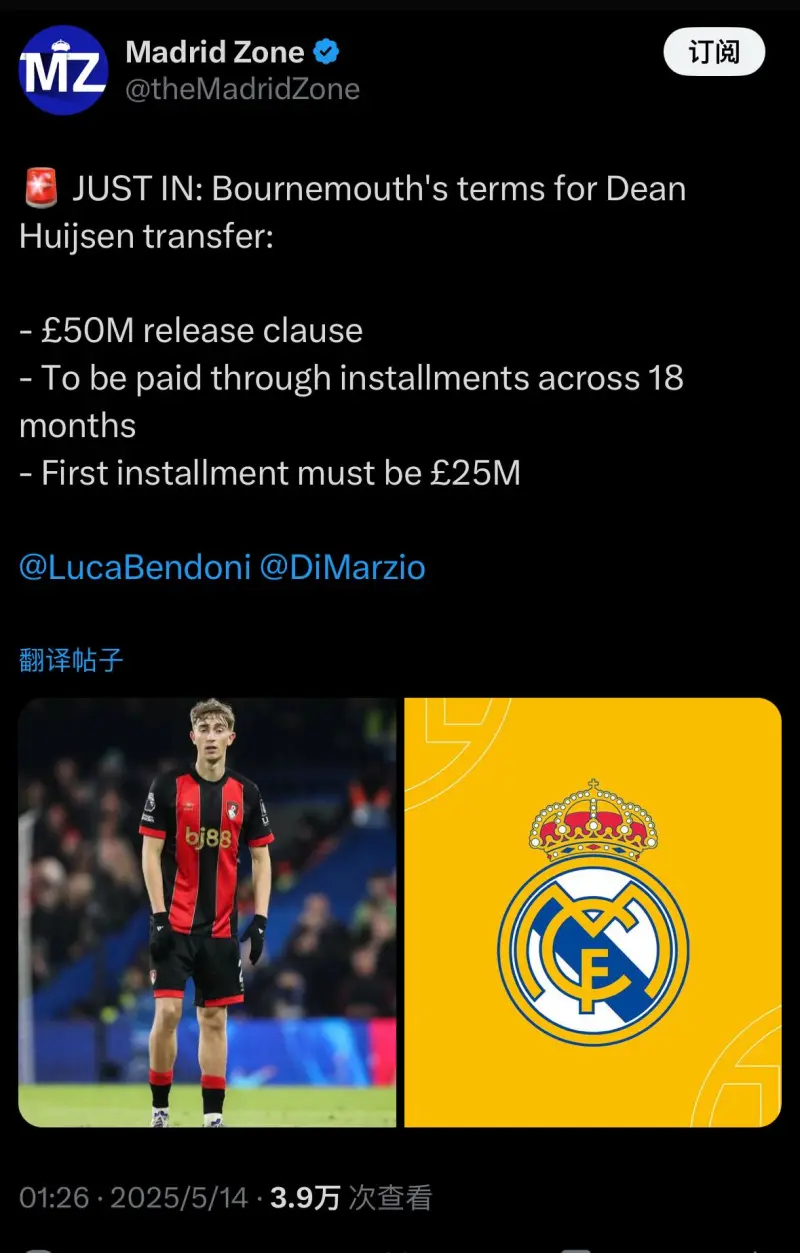Open the Dean Huijsen player photo

tap(207, 912)
